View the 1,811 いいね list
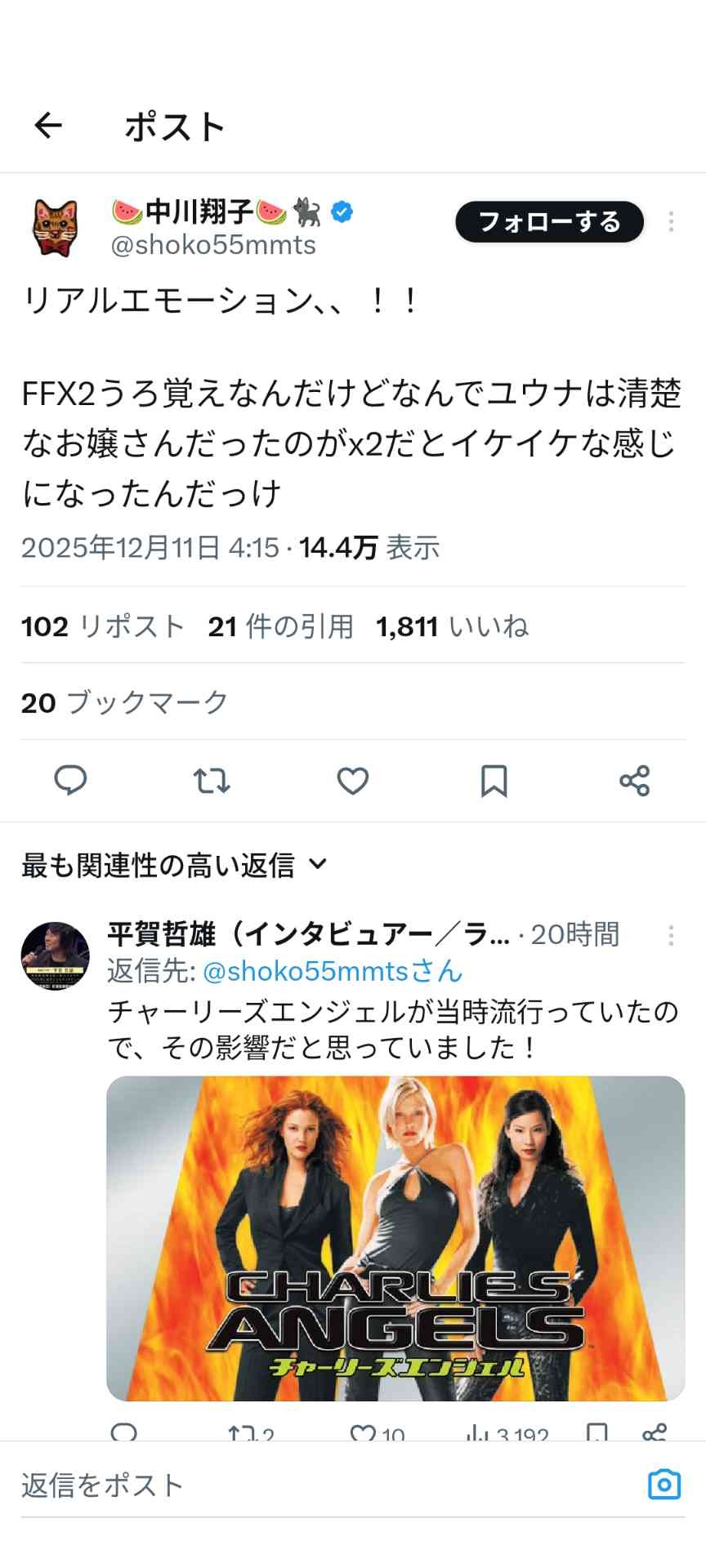Image resolution: width=706 pixels, height=1568 pixels. point(452,626)
